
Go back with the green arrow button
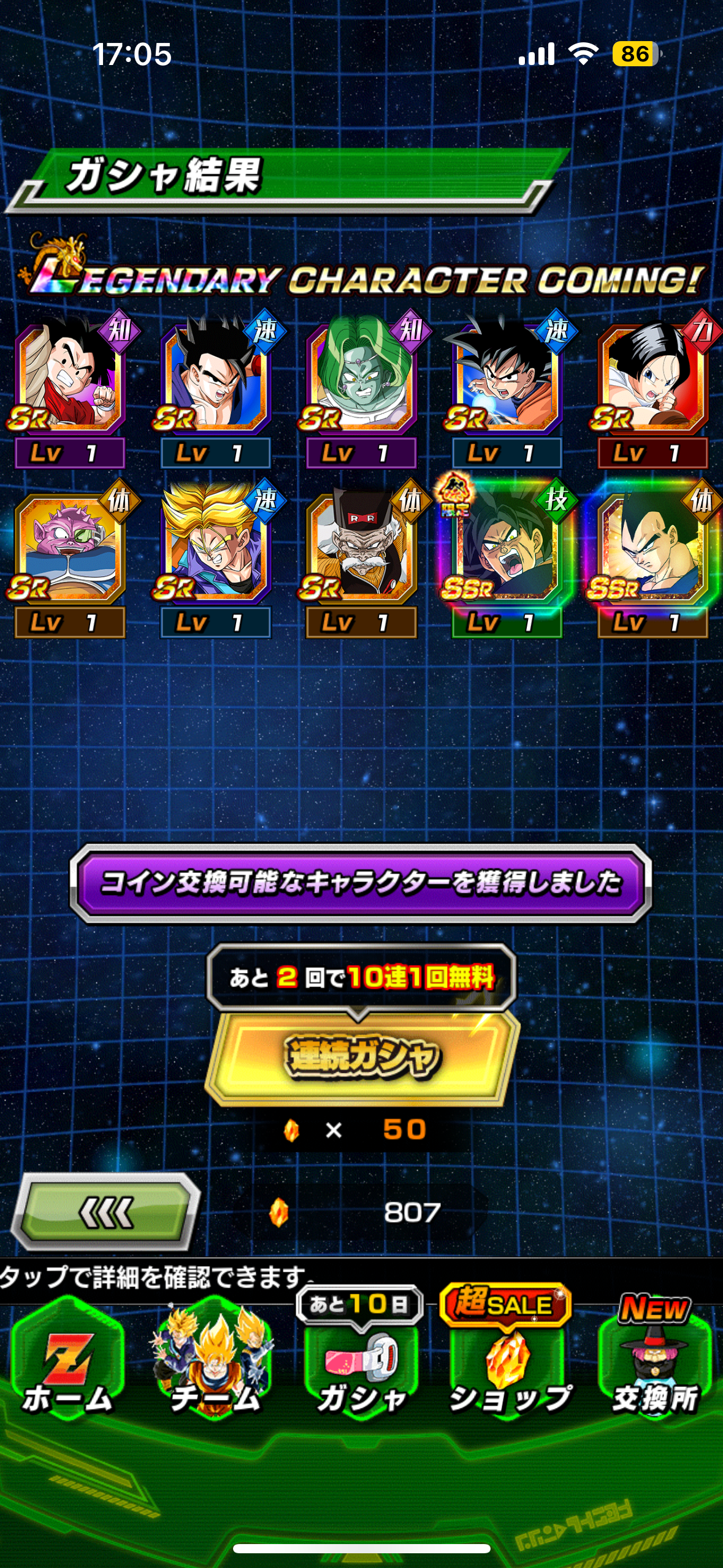click(105, 1212)
